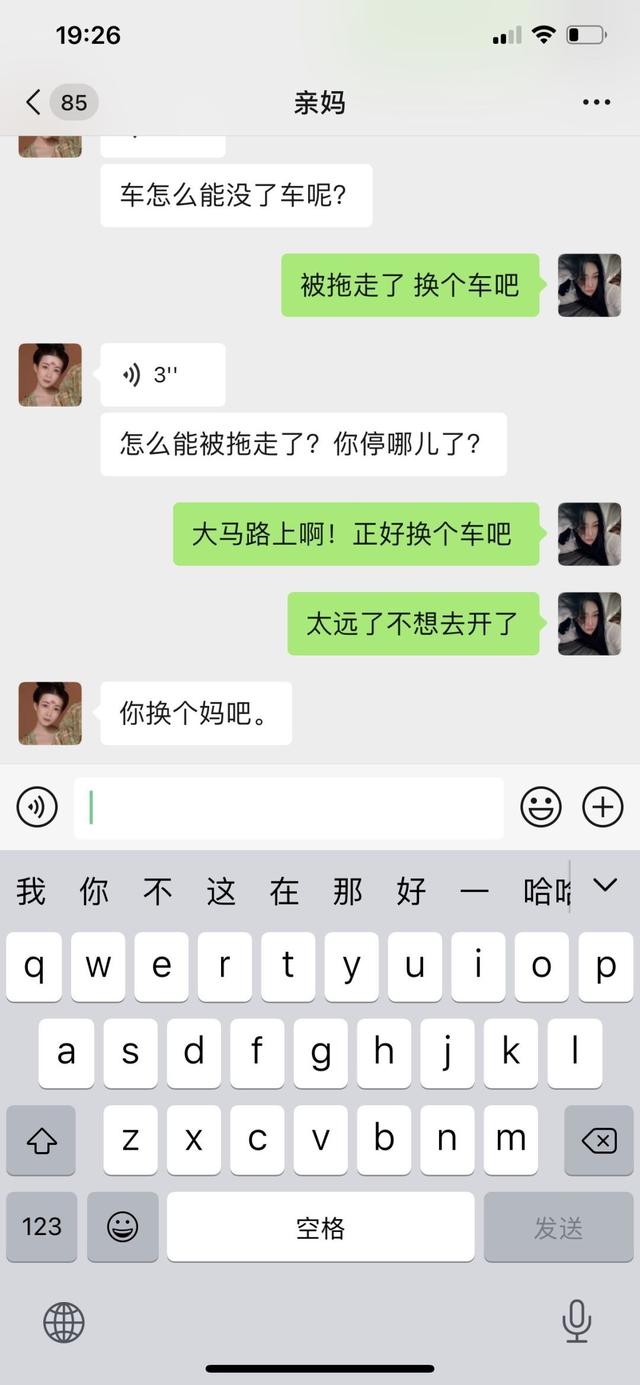Go back to the chat list

(x=34, y=102)
